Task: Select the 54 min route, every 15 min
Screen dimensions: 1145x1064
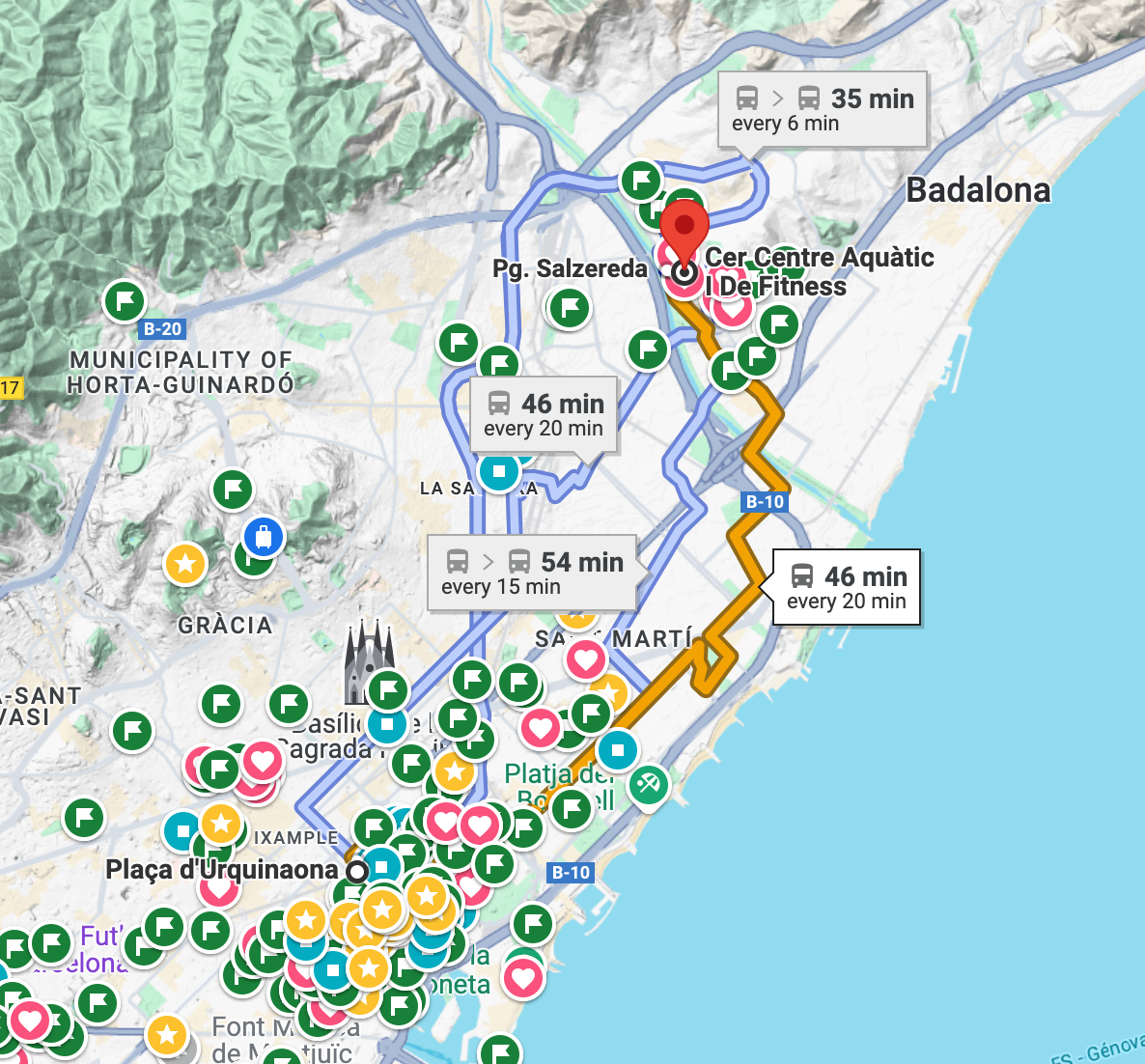Action: point(532,574)
